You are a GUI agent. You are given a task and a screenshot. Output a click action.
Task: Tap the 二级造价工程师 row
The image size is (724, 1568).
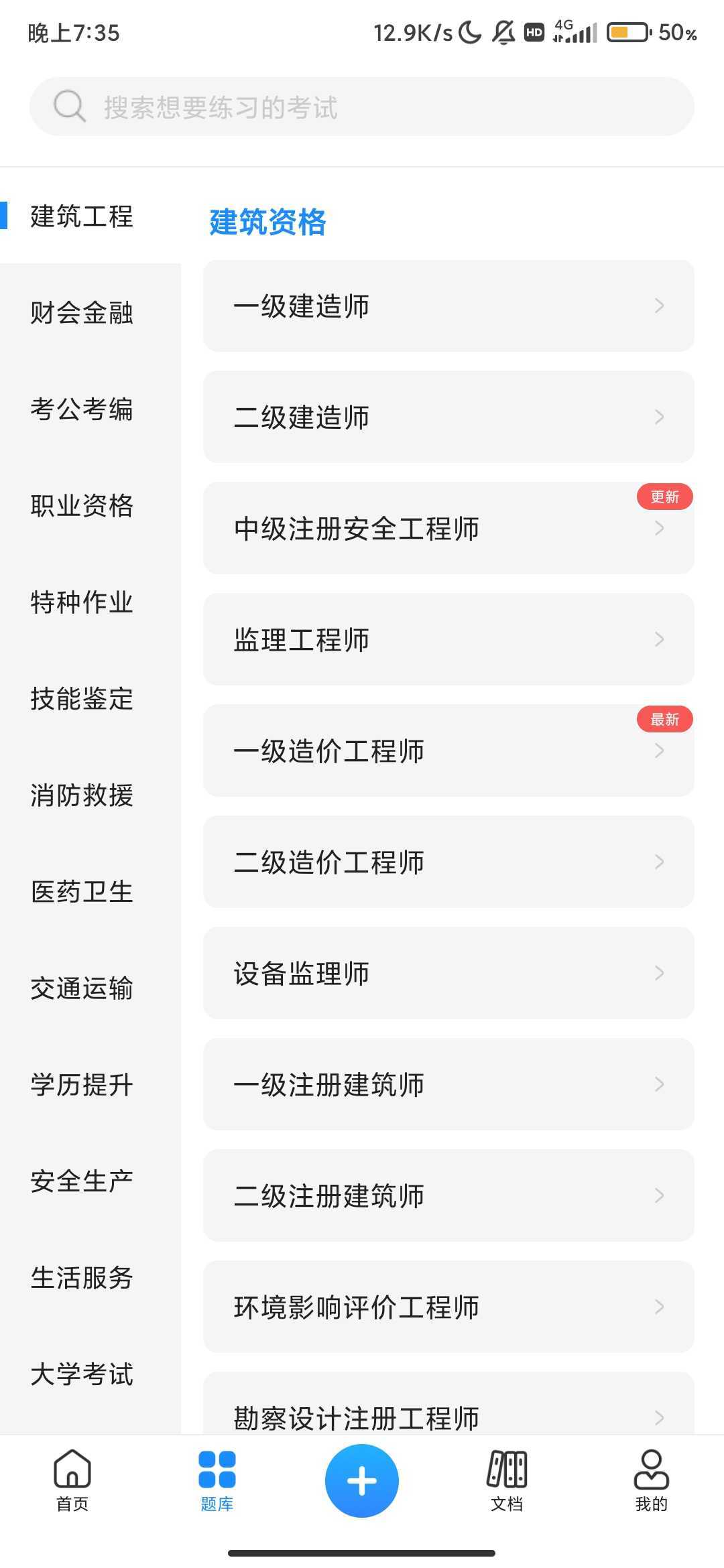pos(448,862)
